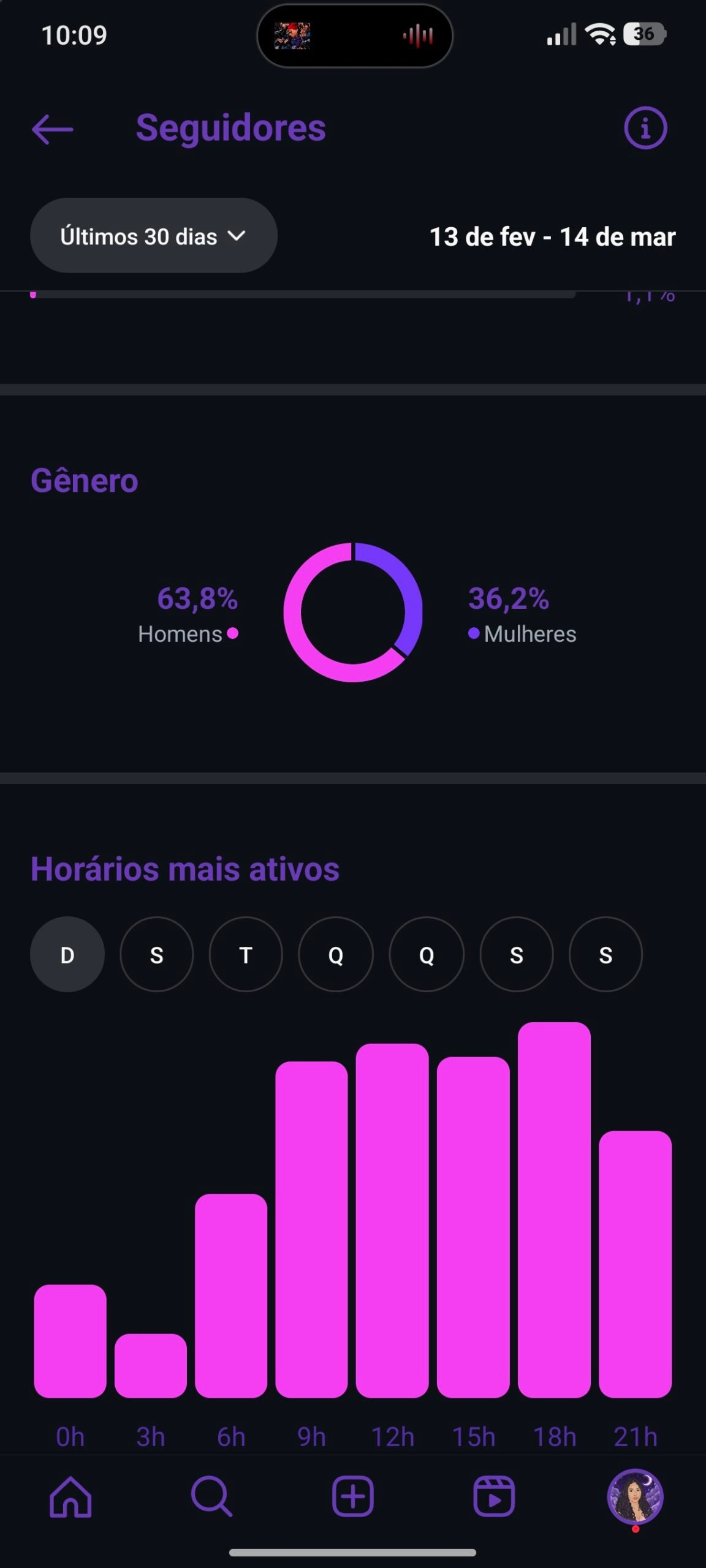Expand the Últimos 30 dias dropdown
The height and width of the screenshot is (1568, 706).
coord(153,236)
